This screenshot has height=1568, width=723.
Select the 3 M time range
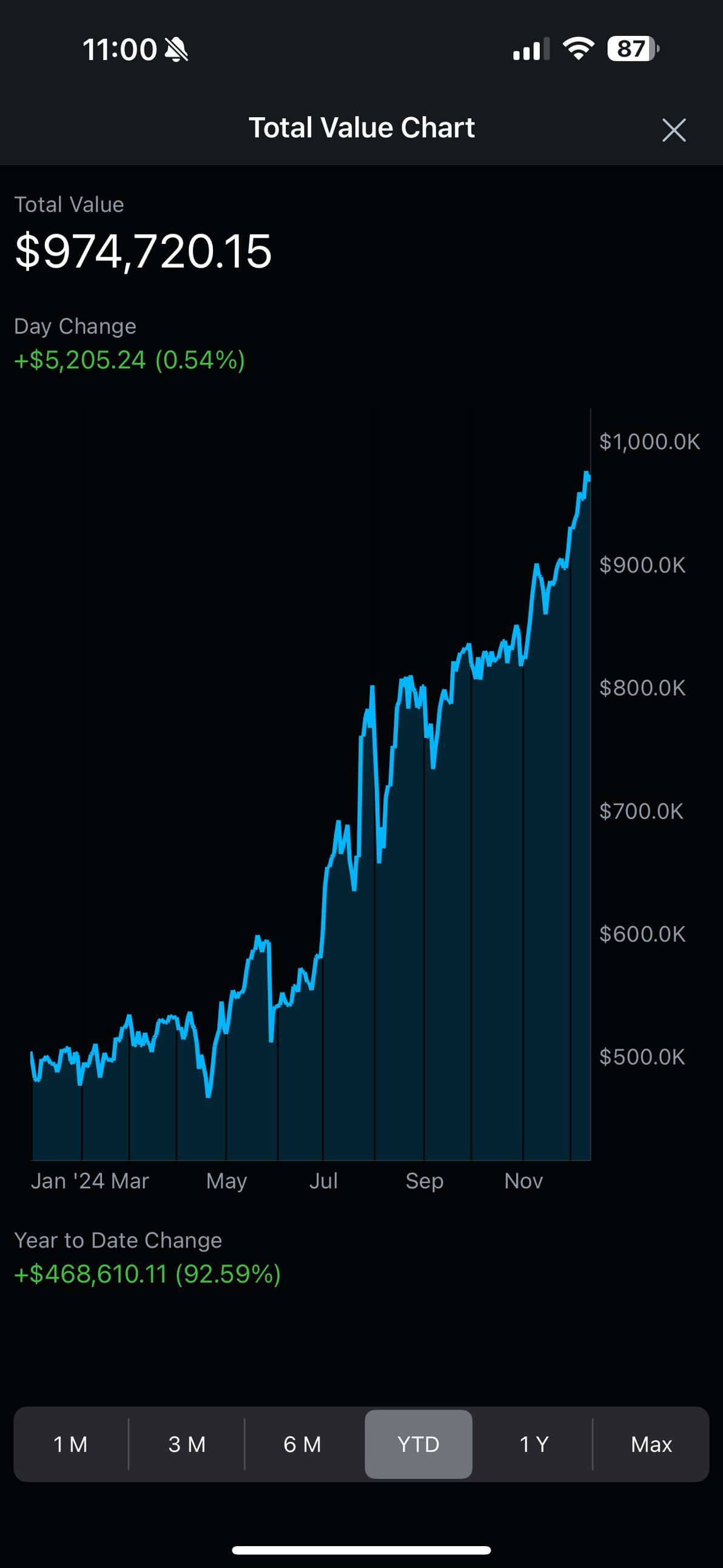click(x=187, y=1444)
